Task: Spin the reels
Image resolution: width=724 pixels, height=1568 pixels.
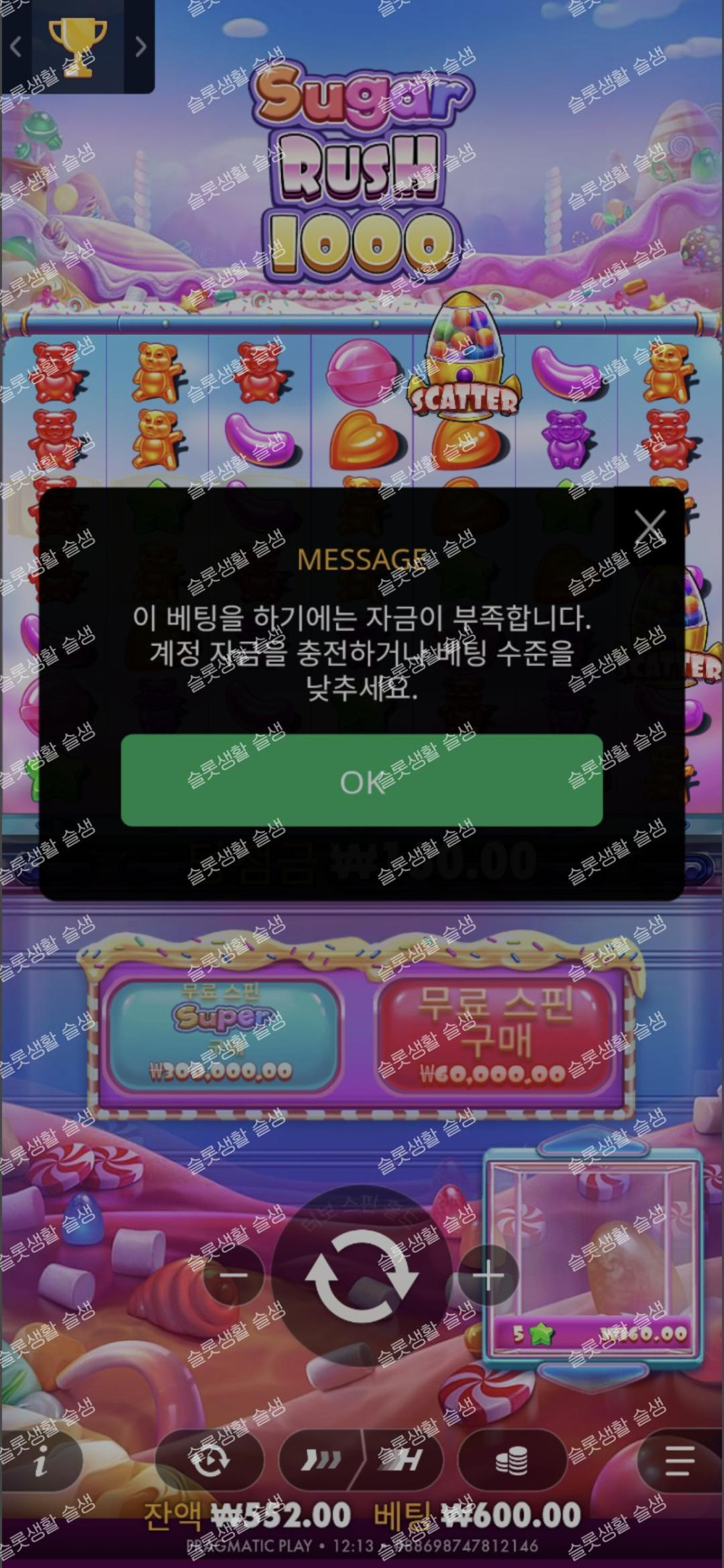Action: (x=361, y=1276)
